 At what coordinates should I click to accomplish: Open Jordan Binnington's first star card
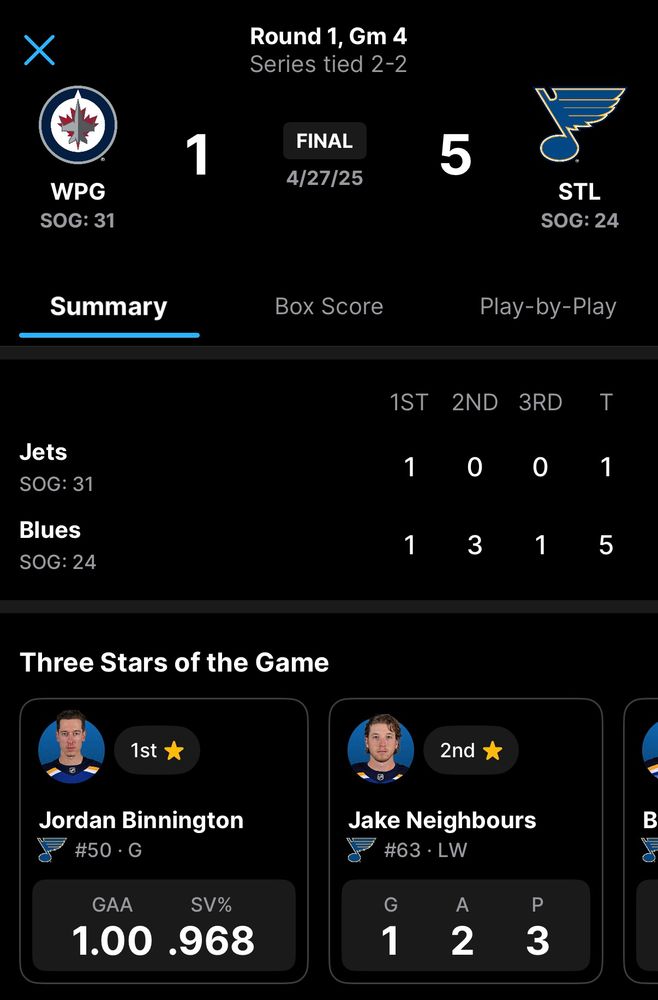[x=164, y=840]
